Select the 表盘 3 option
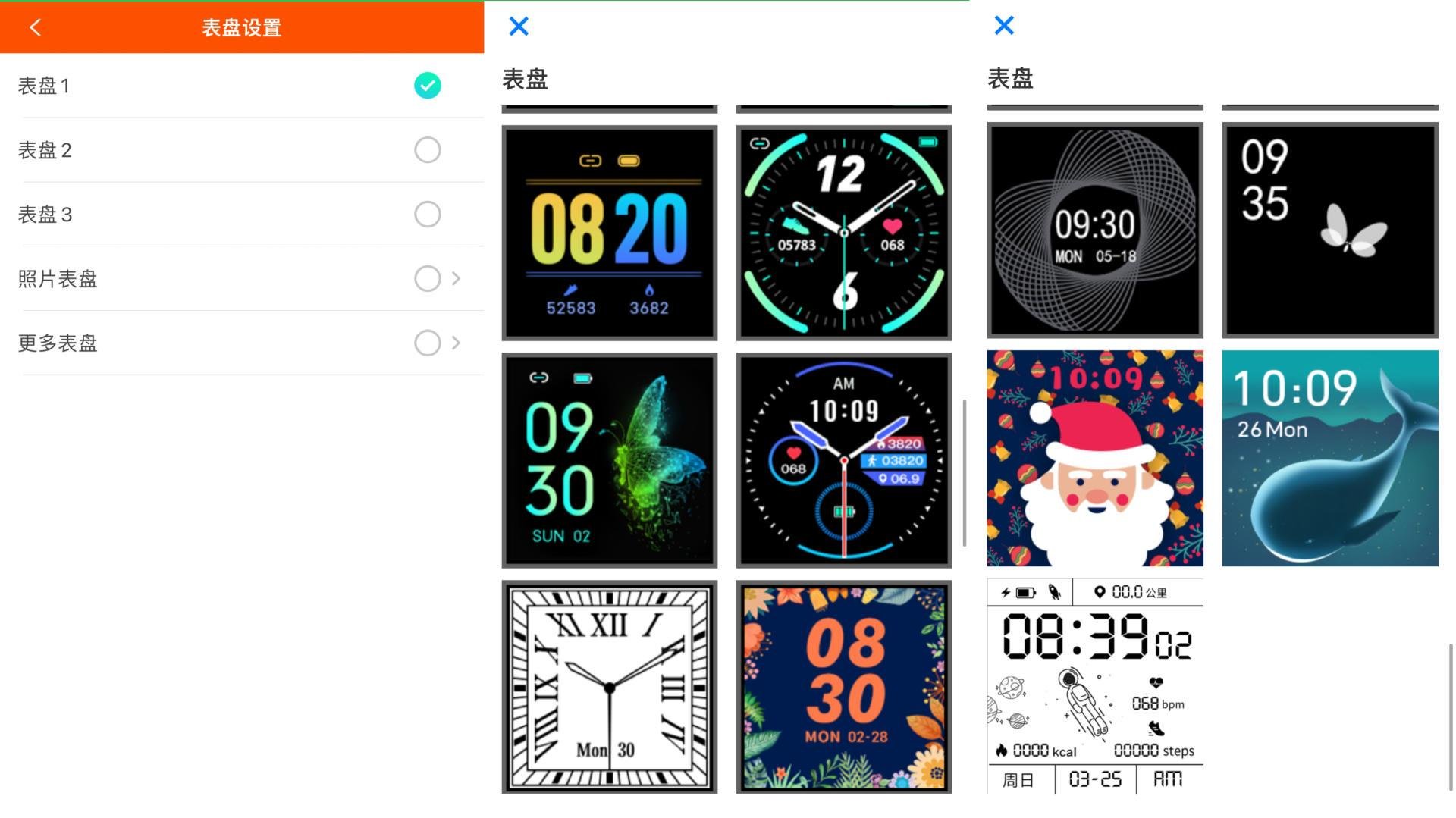The height and width of the screenshot is (818, 1456). point(427,215)
